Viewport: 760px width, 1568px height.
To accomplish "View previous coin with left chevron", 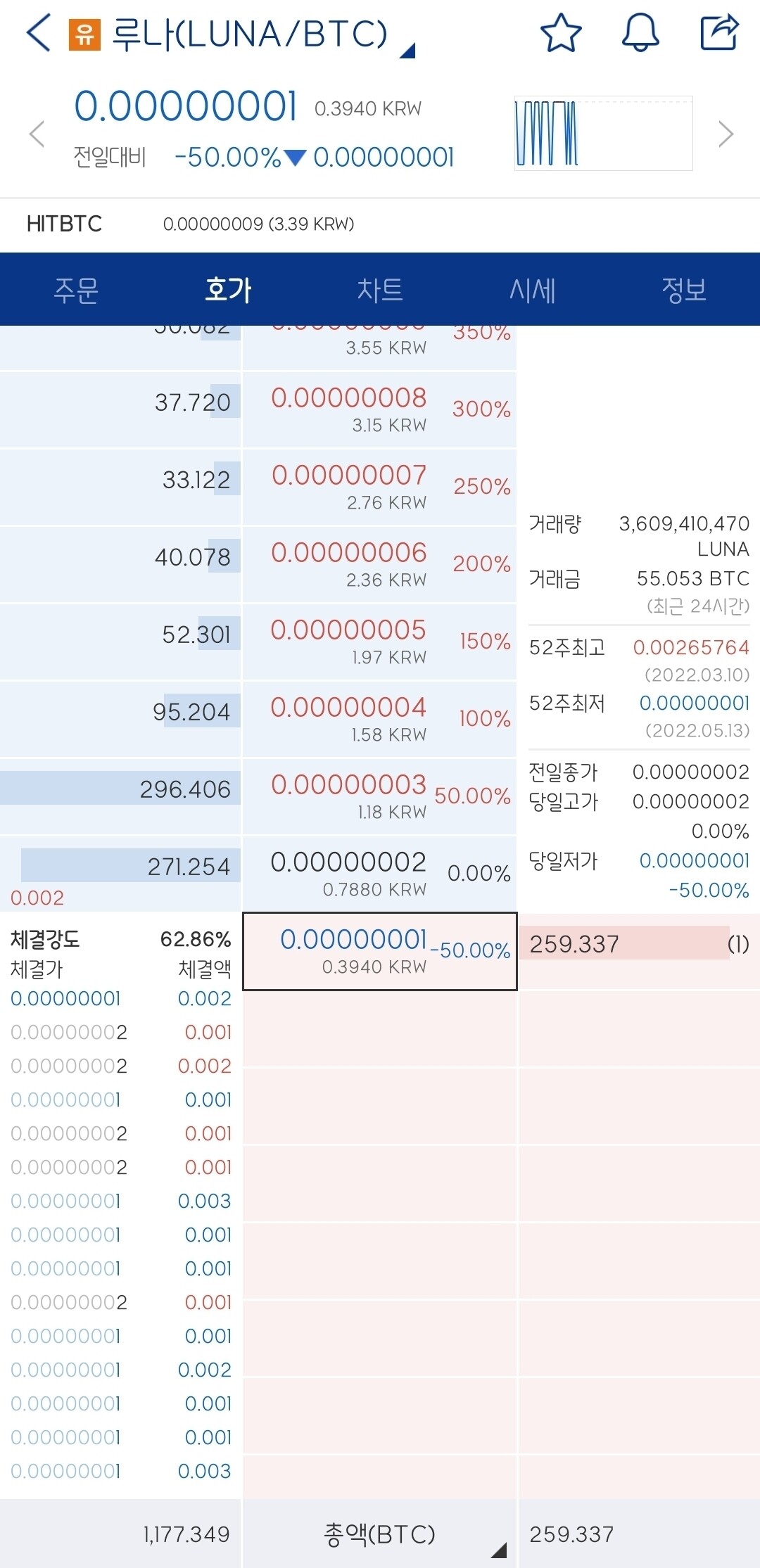I will pyautogui.click(x=35, y=134).
